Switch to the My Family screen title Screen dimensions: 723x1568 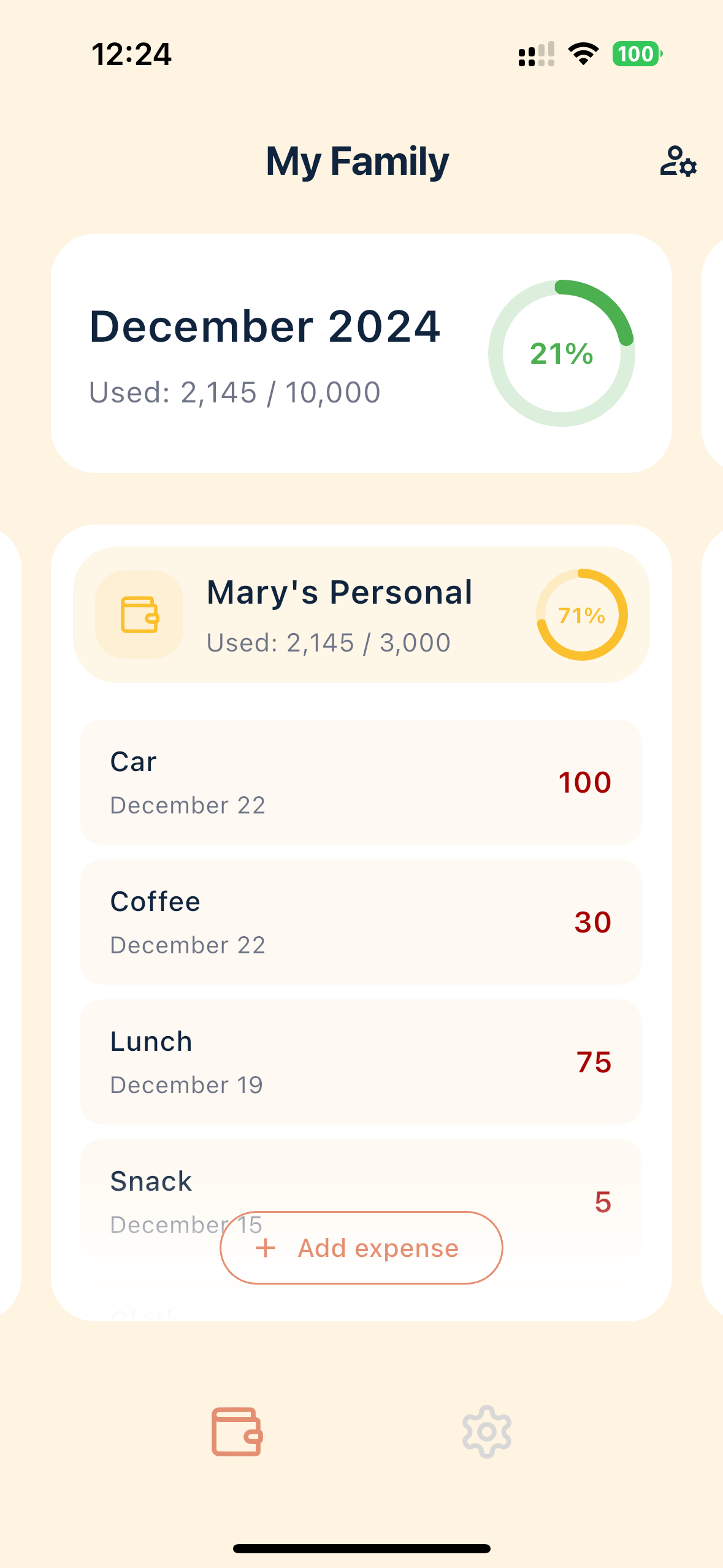tap(358, 161)
